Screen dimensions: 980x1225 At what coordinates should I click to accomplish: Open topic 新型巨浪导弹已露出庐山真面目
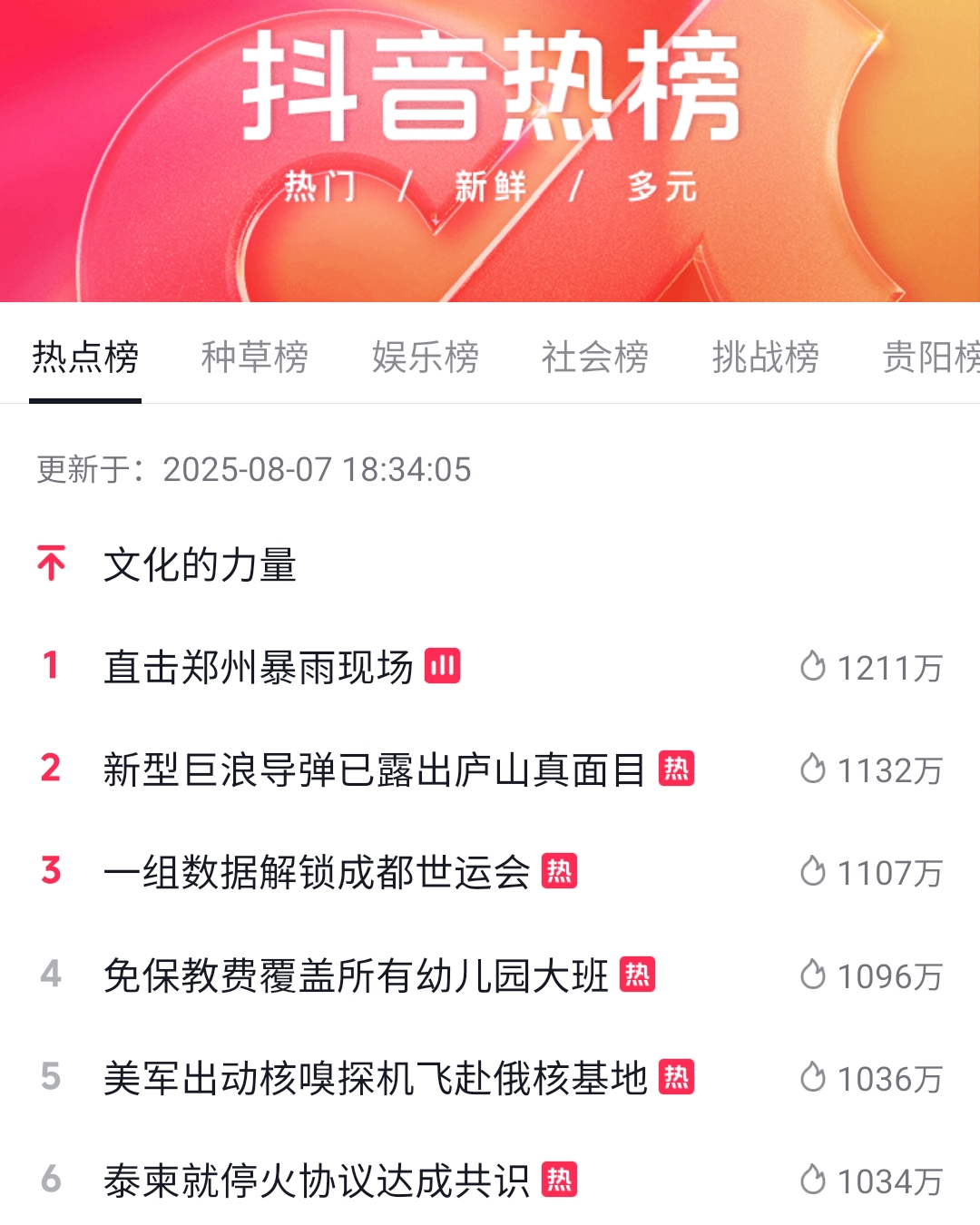point(374,769)
